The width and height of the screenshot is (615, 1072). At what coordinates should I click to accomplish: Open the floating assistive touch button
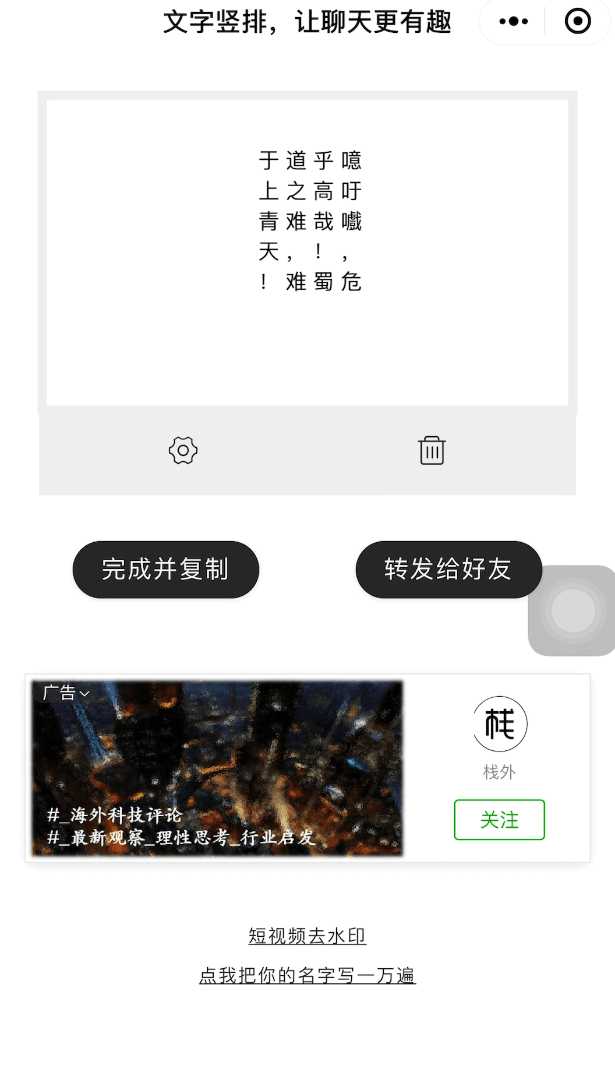[x=573, y=611]
